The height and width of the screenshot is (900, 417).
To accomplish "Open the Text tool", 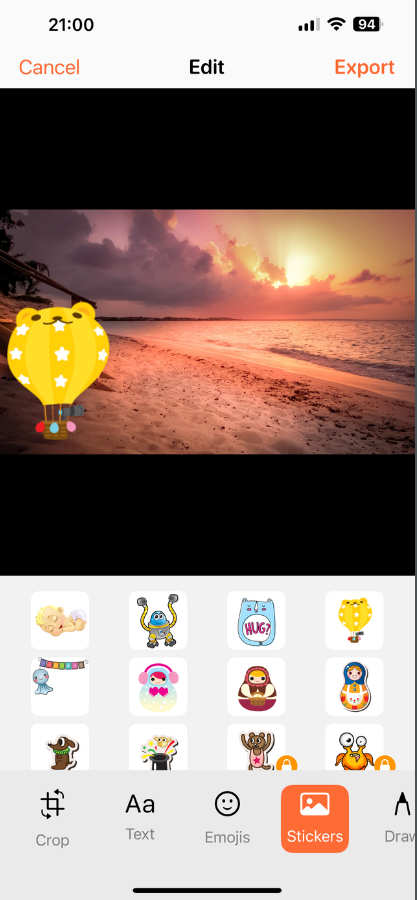I will (x=140, y=817).
